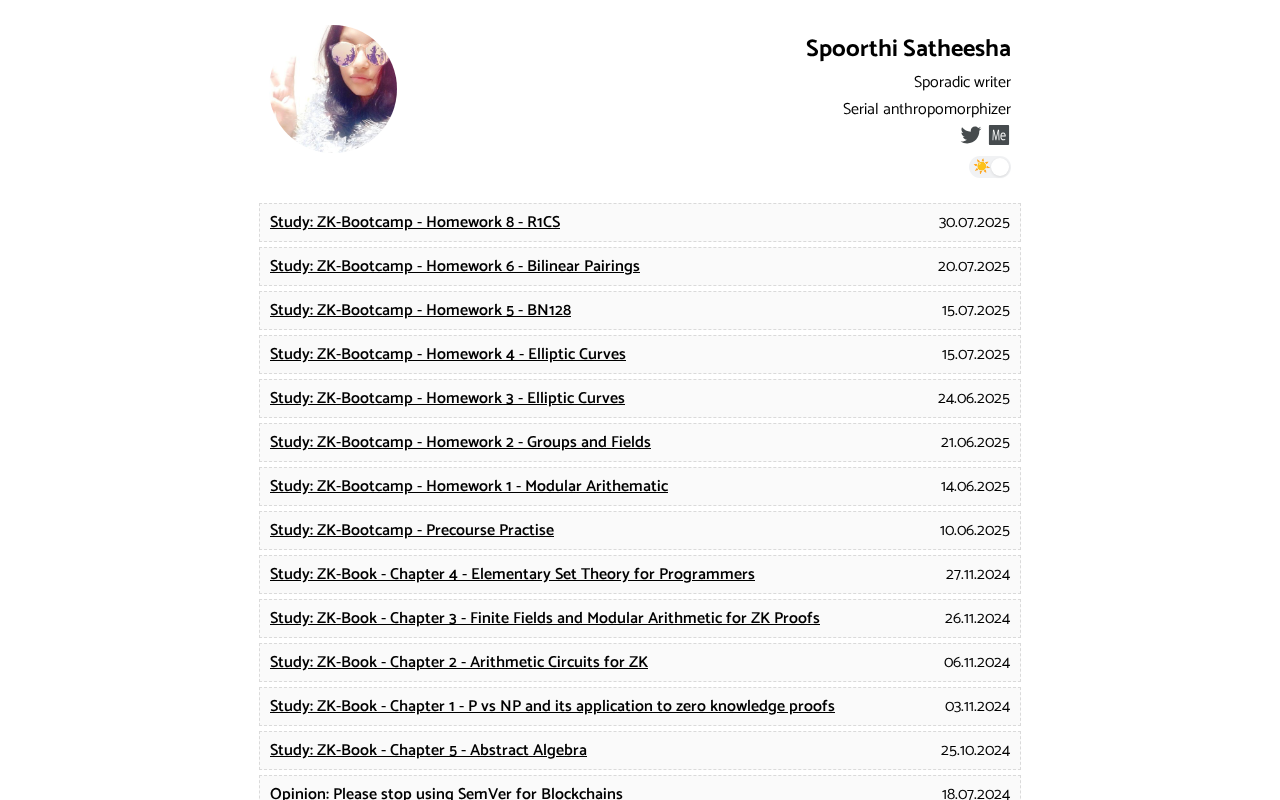Open the Medium profile icon

[x=998, y=135]
